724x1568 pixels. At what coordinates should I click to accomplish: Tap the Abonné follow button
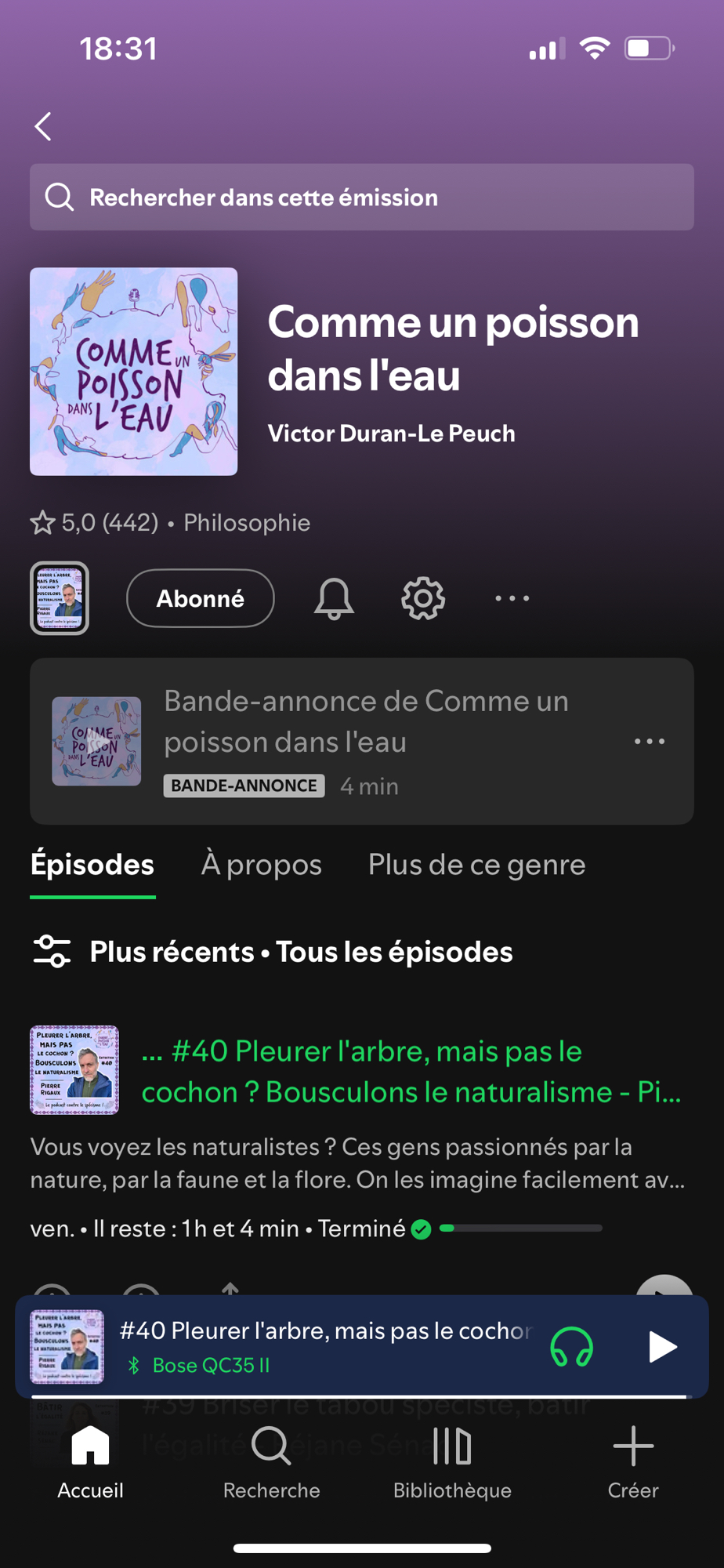click(200, 598)
